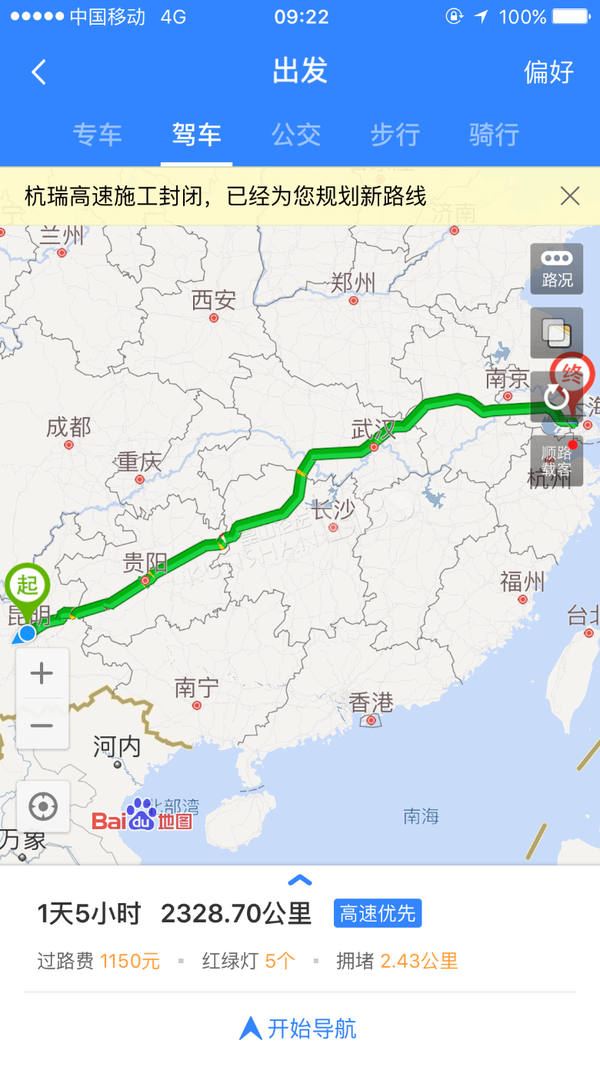This screenshot has width=600, height=1067.
Task: Start navigation with 开始导航
Action: [299, 1028]
